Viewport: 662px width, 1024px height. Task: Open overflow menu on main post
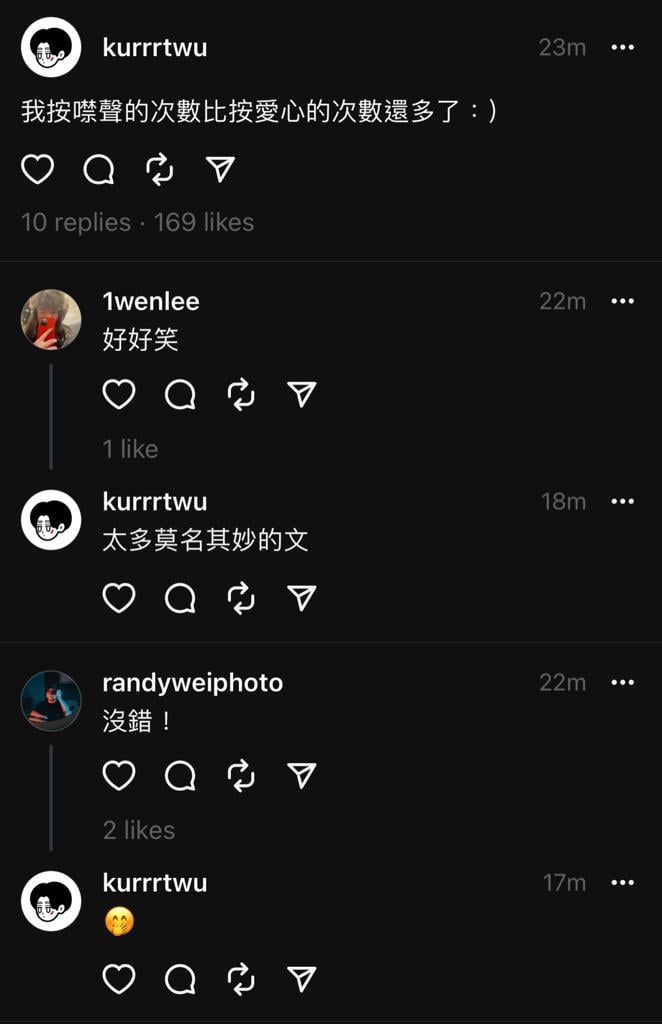[622, 47]
